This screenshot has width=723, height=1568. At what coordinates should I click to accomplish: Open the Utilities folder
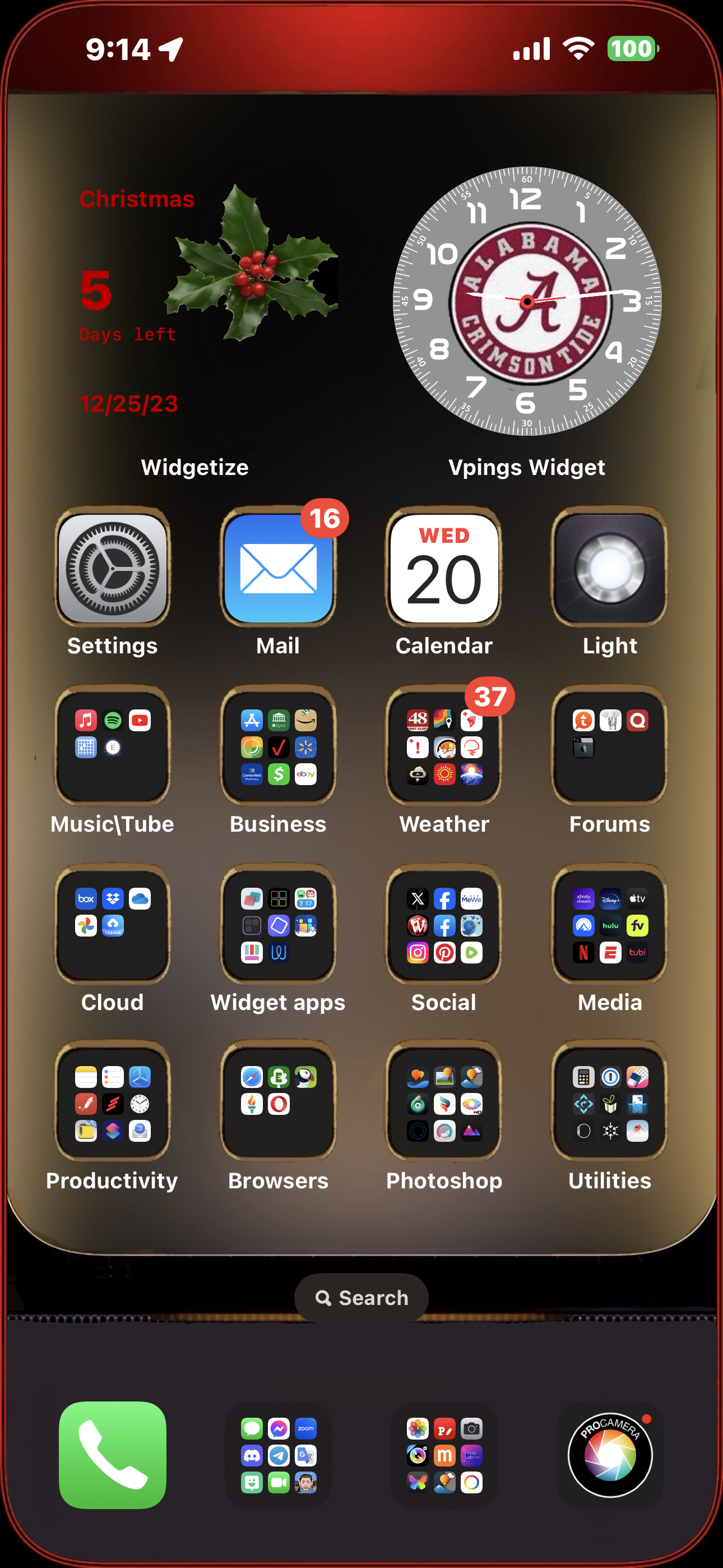[609, 1103]
